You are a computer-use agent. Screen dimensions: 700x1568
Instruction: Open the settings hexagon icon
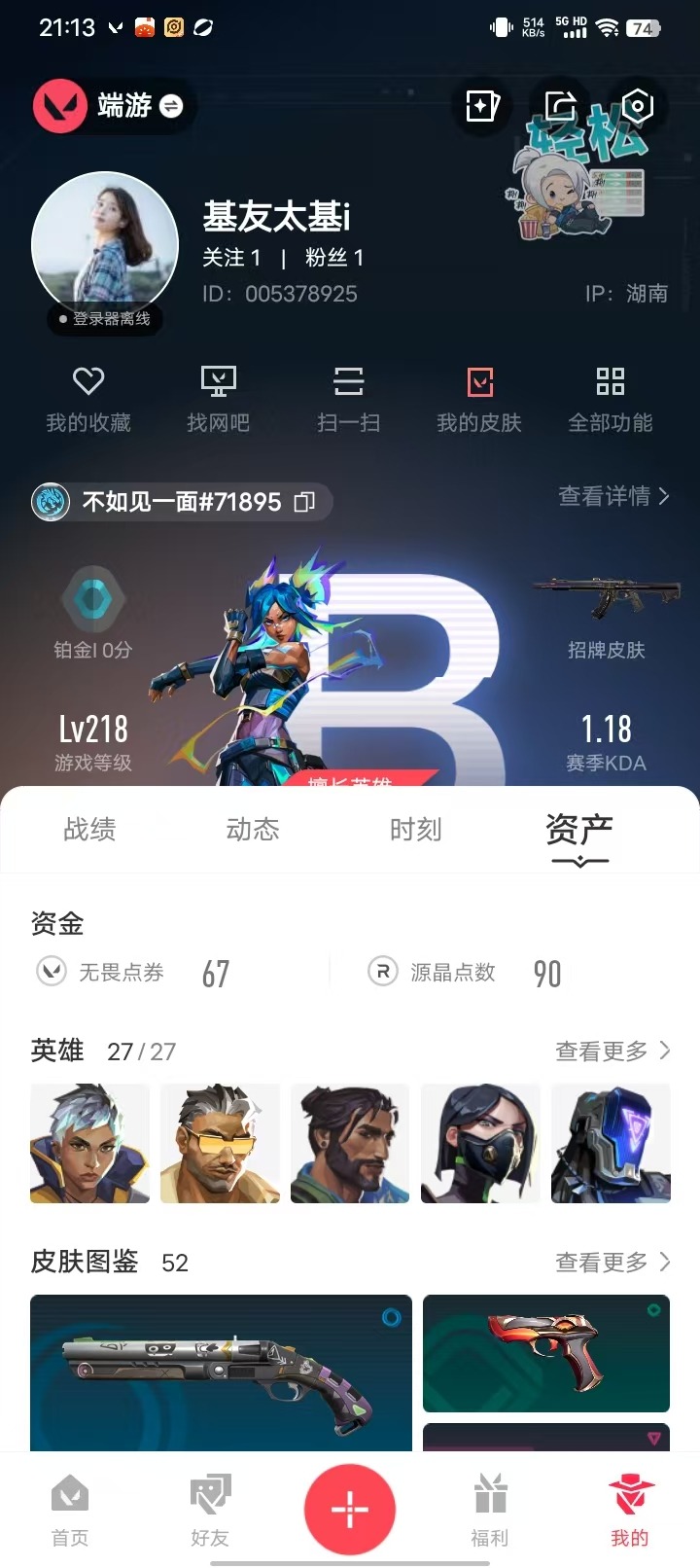tap(637, 105)
